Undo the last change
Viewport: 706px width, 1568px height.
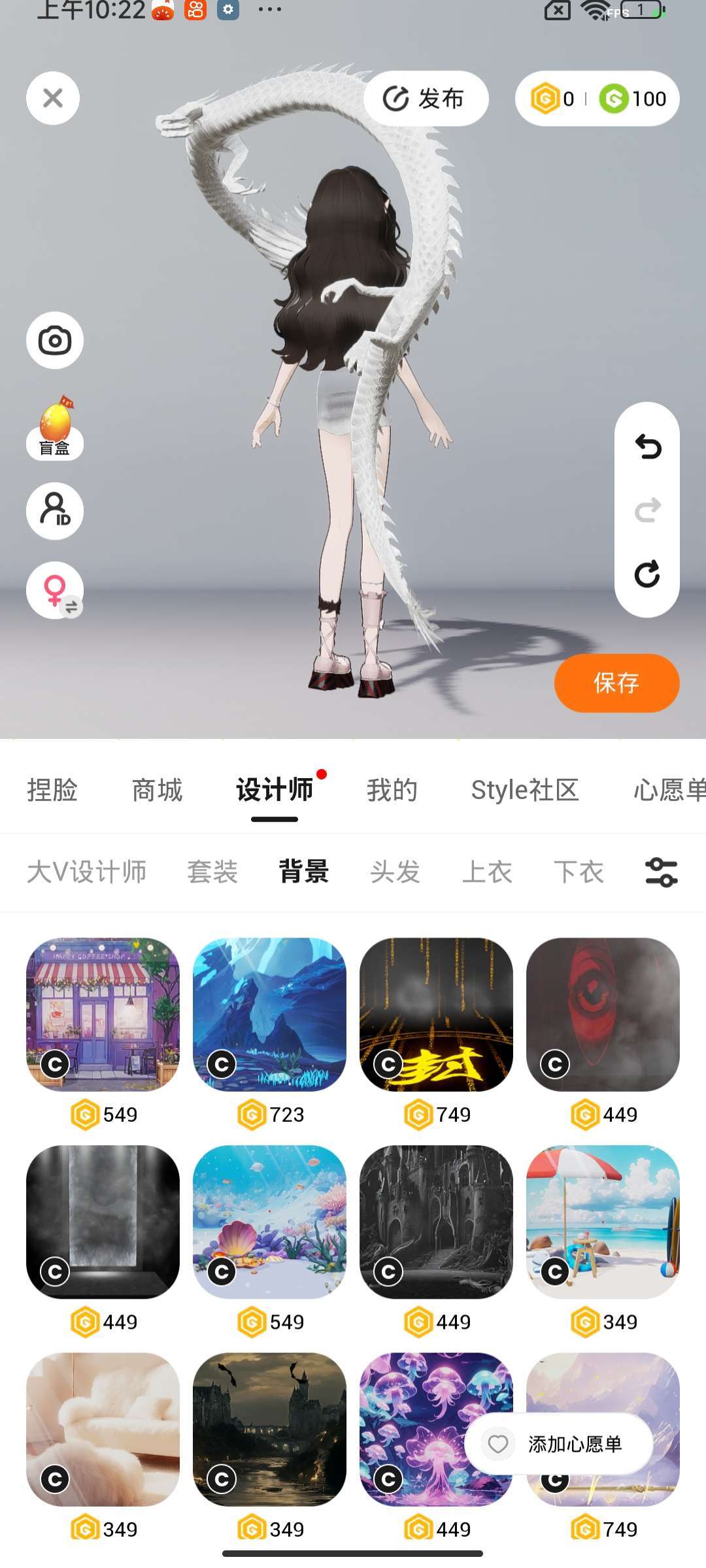[x=647, y=448]
